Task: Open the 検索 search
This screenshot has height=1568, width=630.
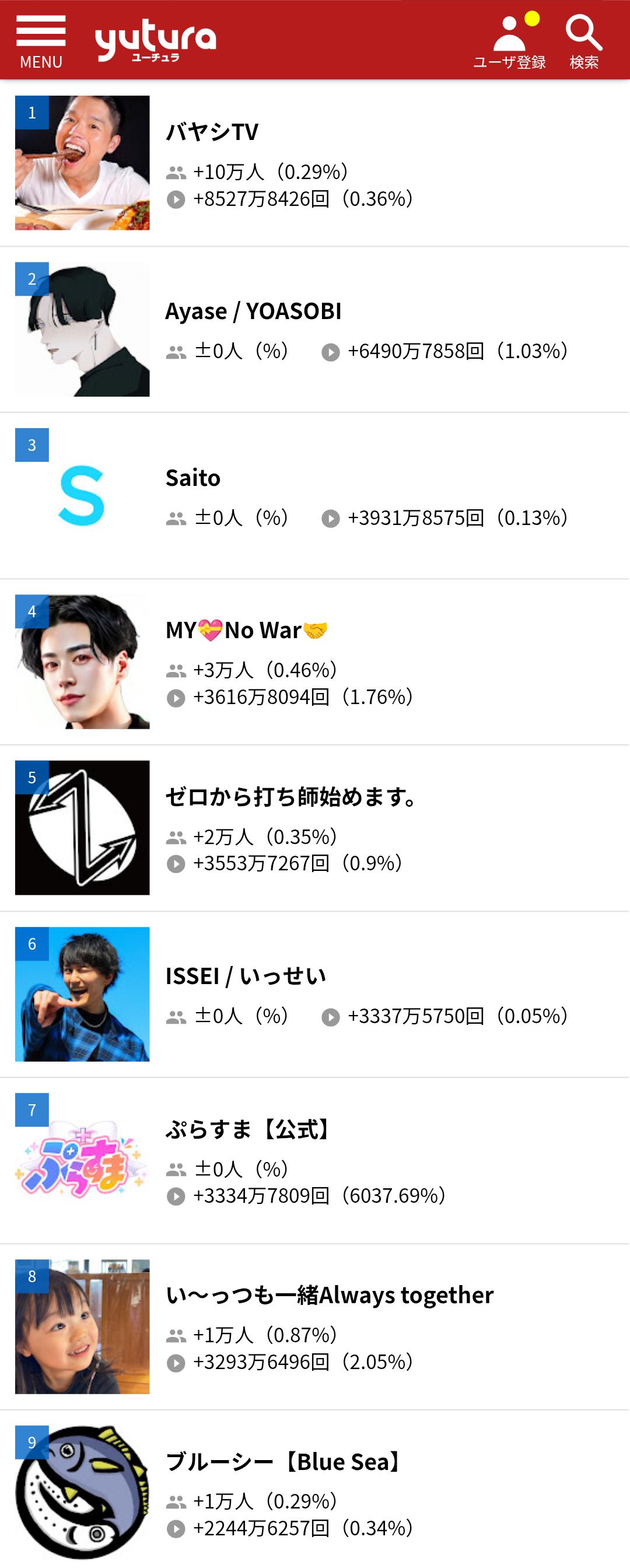Action: tap(584, 41)
